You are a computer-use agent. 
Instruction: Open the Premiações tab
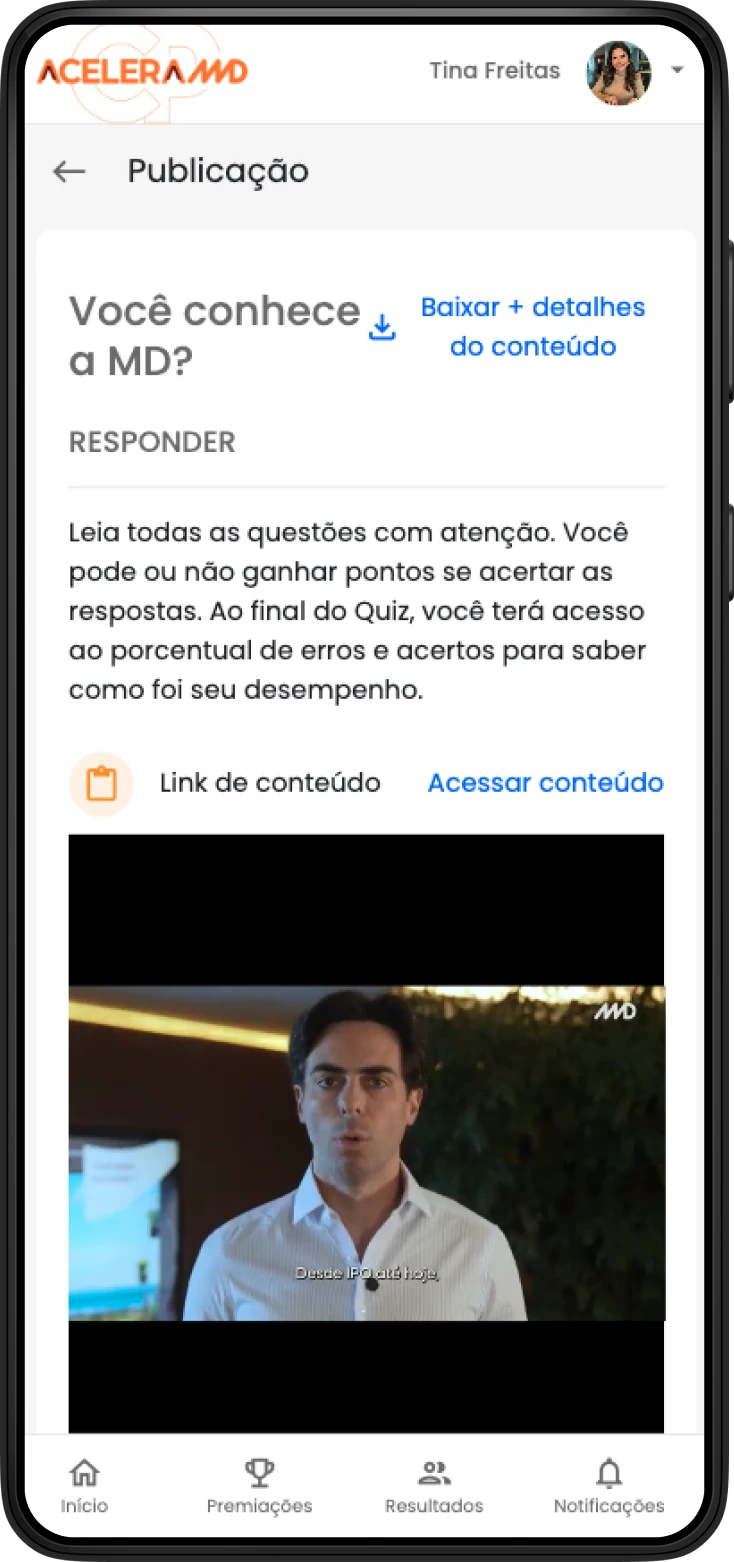259,1485
